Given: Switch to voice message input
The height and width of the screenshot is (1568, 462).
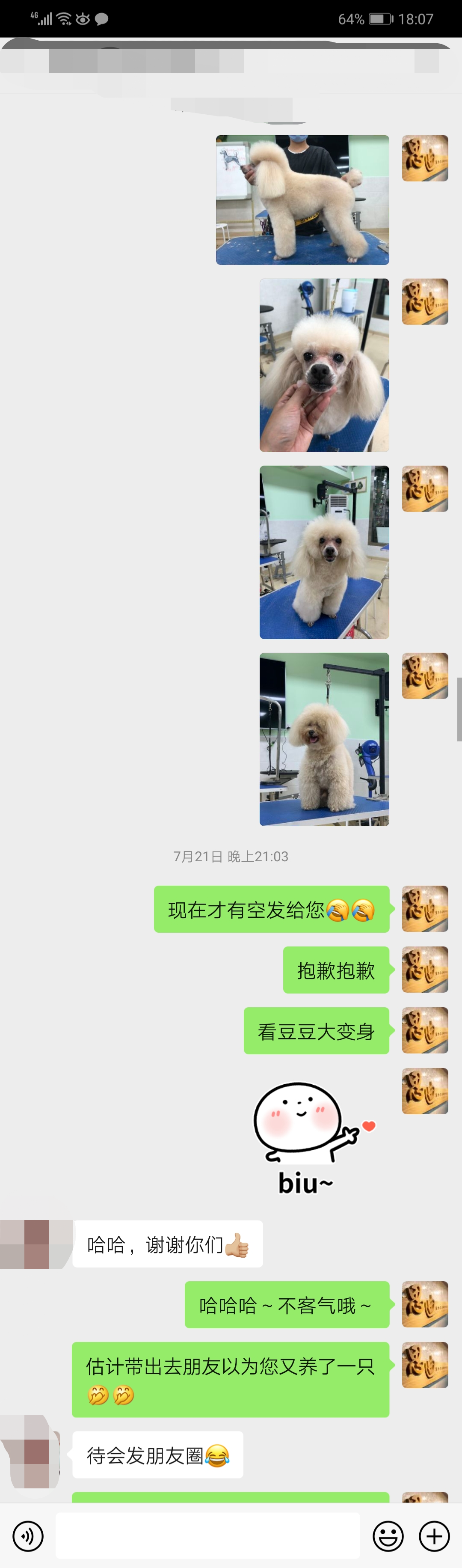Looking at the screenshot, I should click(x=28, y=1535).
